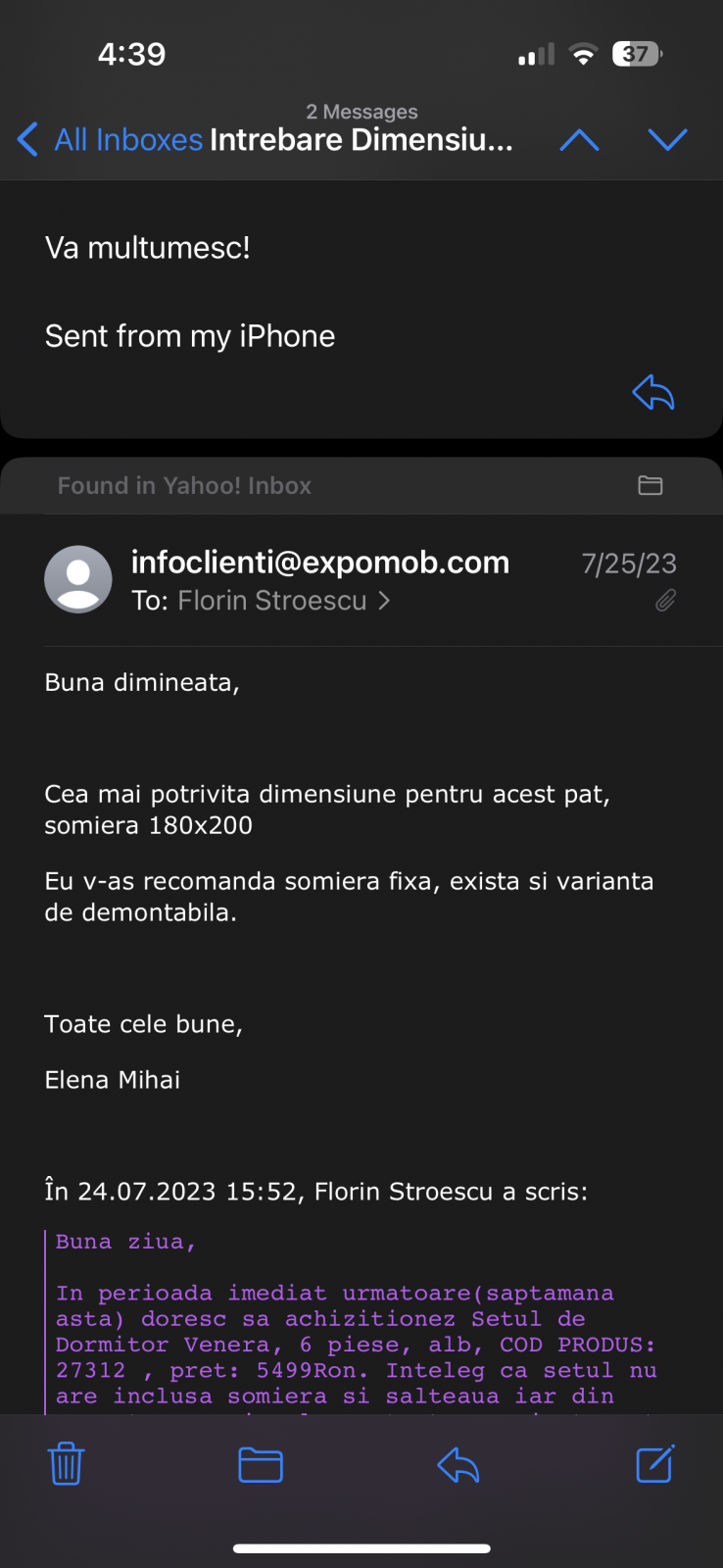Viewport: 723px width, 1568px height.
Task: Reply from the Va multumesc message
Action: (x=653, y=393)
